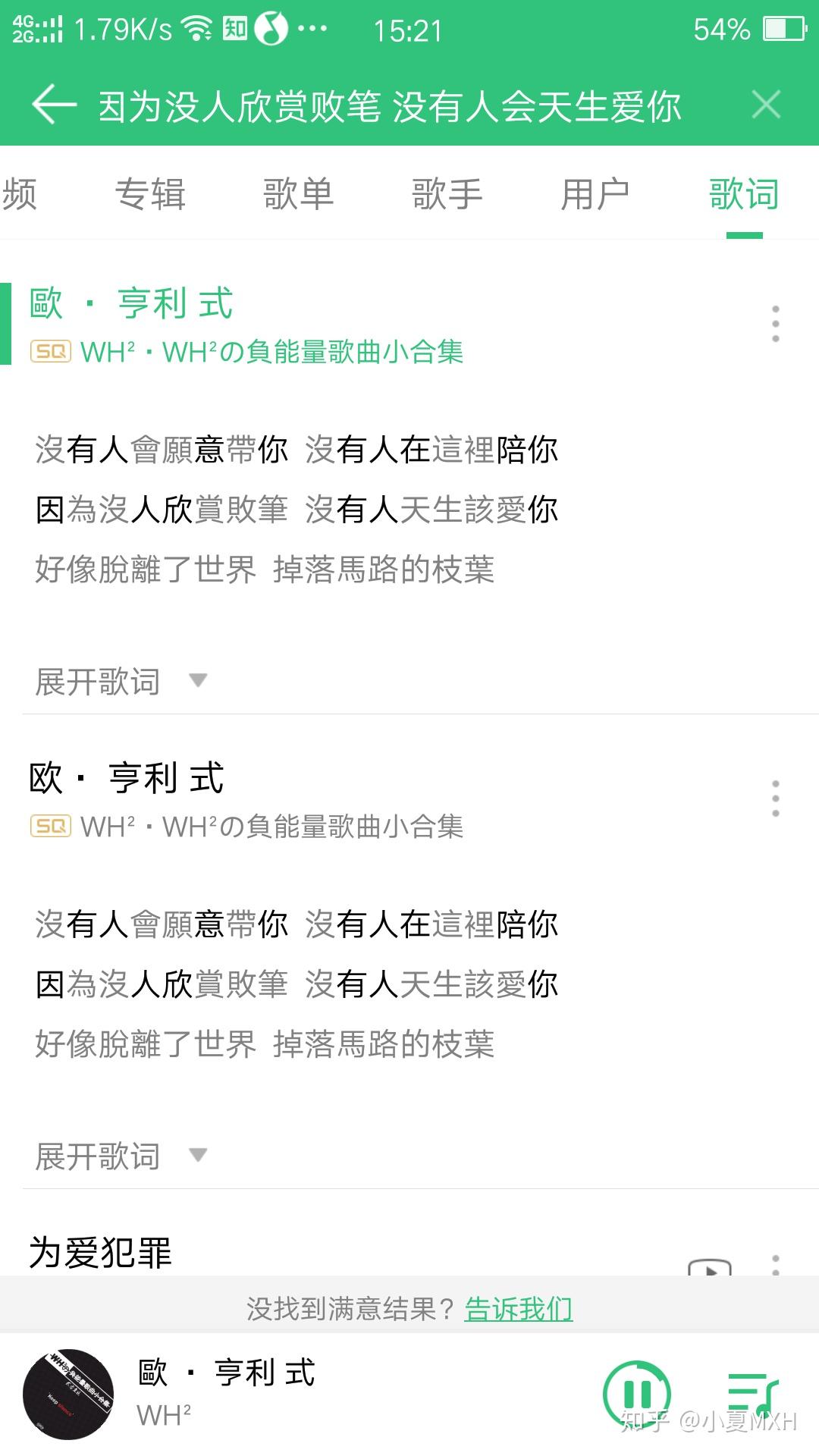The width and height of the screenshot is (819, 1456).
Task: Tap the search box with lyric query
Action: (x=390, y=106)
